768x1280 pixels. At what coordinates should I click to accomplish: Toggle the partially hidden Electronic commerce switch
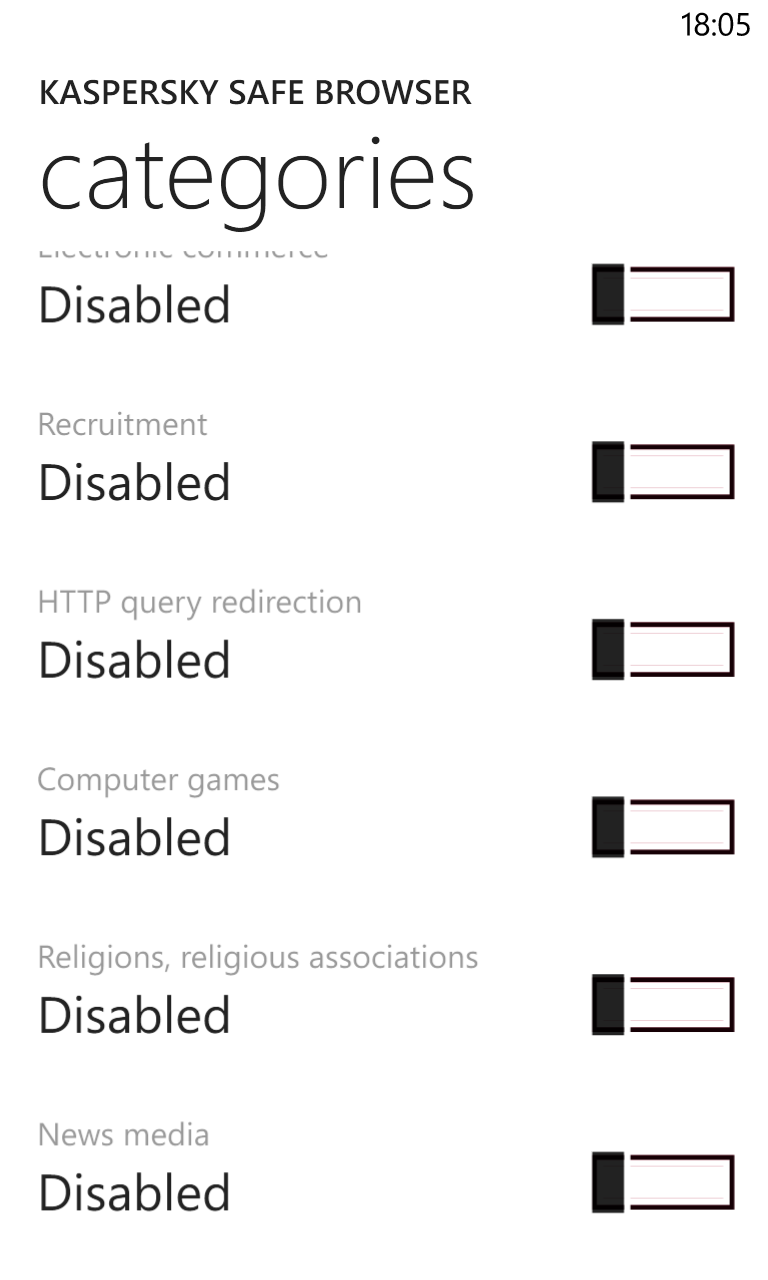[x=663, y=295]
